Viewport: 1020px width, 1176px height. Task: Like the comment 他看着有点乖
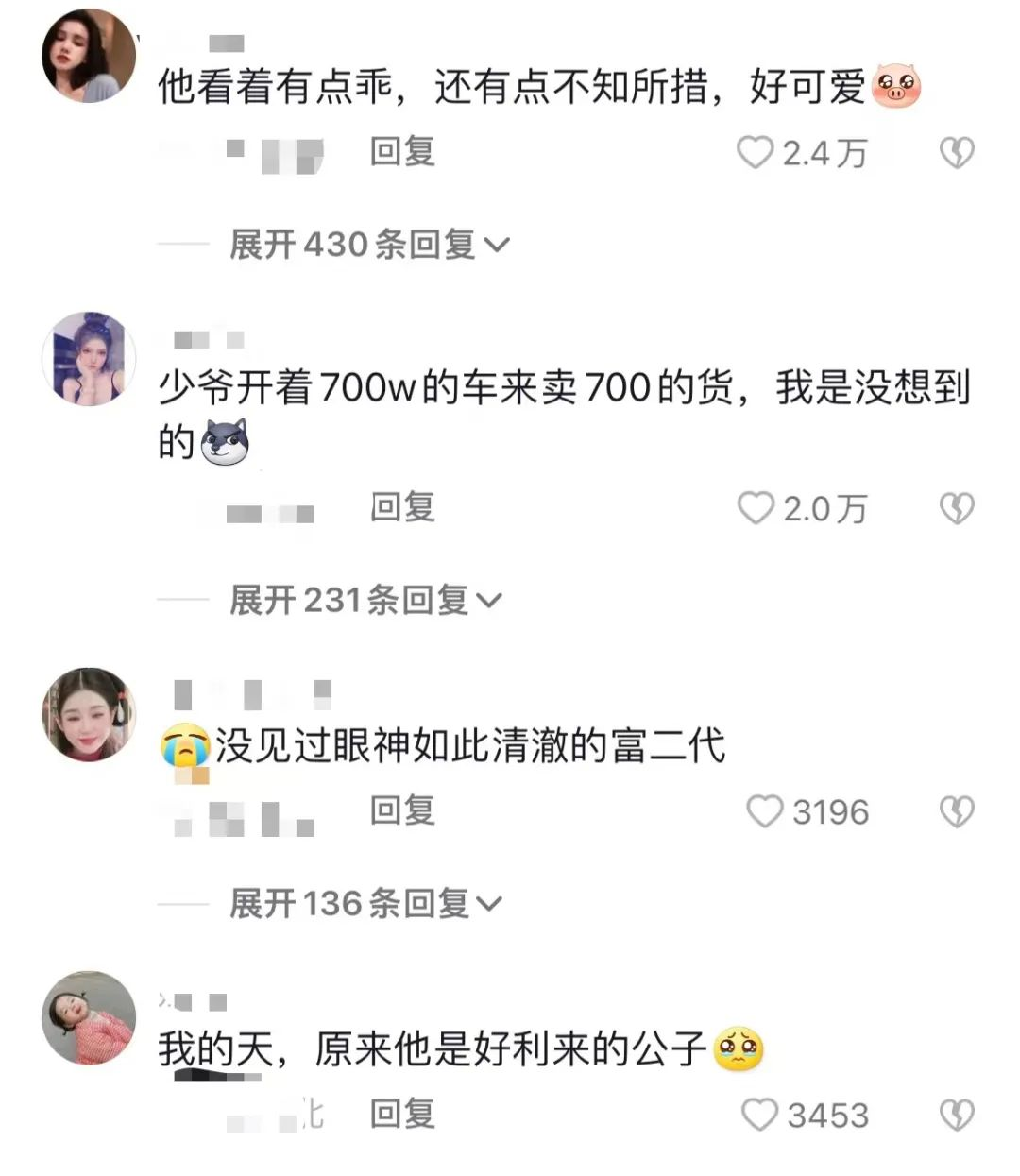[x=755, y=152]
